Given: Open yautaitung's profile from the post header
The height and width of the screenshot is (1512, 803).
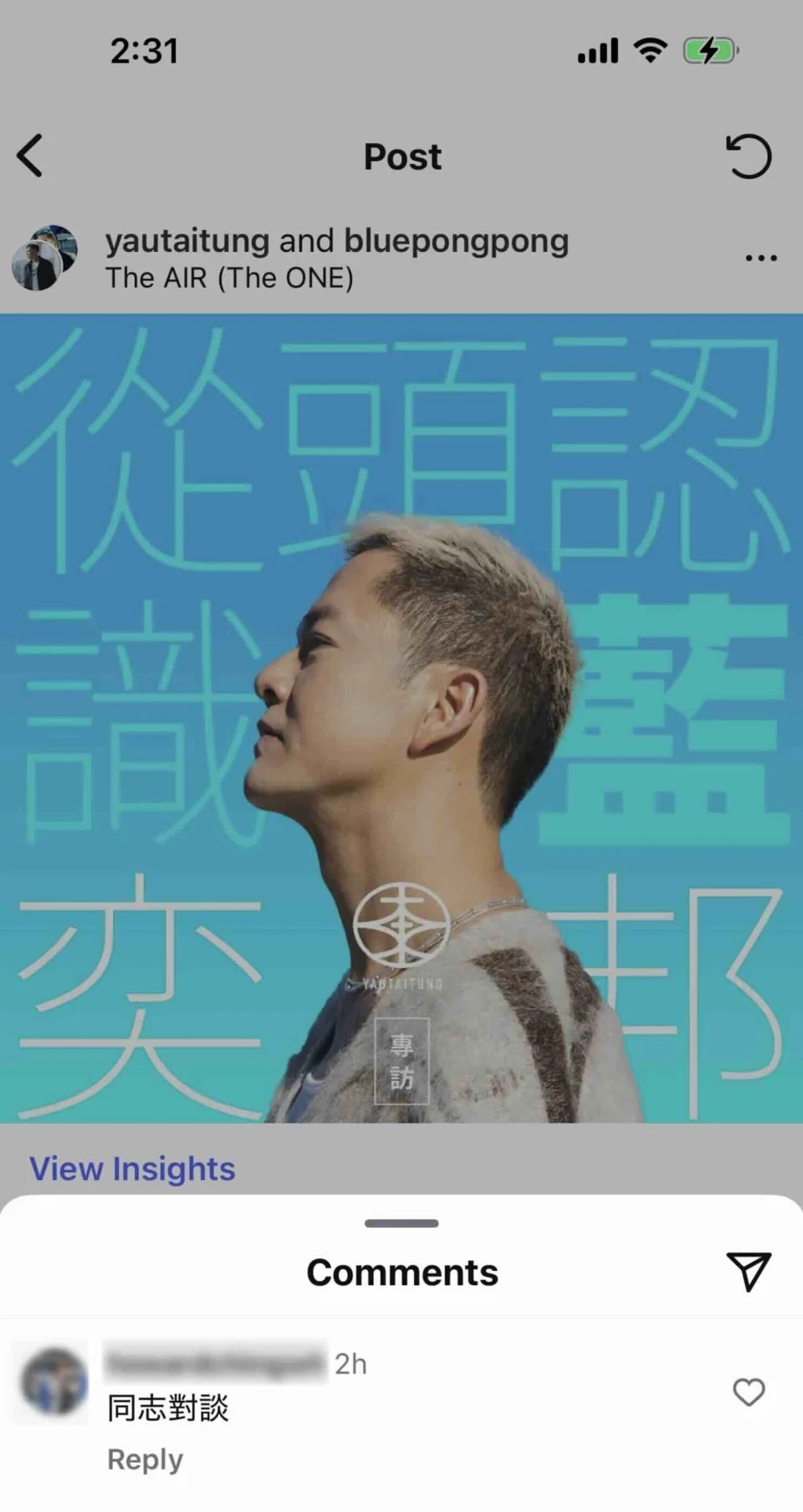Looking at the screenshot, I should [187, 241].
